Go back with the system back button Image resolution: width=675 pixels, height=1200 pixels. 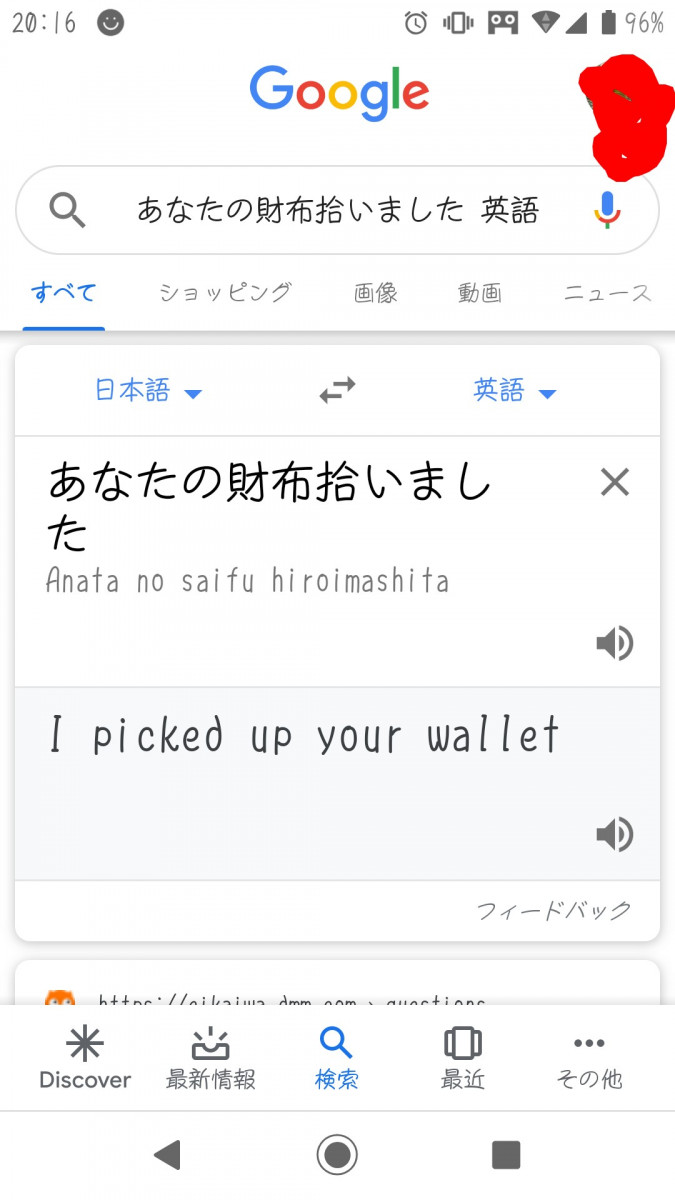tap(167, 1156)
